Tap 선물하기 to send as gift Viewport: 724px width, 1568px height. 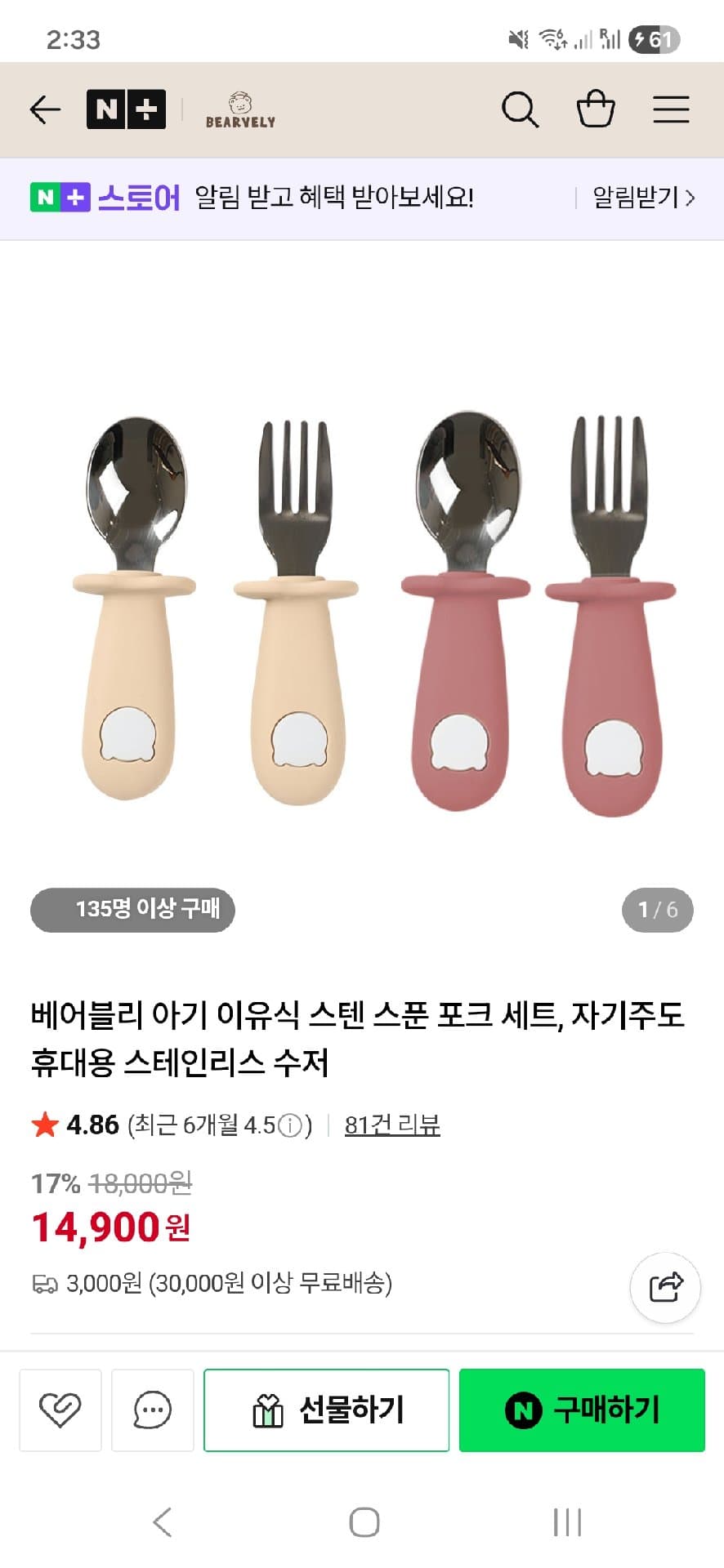pos(327,1410)
